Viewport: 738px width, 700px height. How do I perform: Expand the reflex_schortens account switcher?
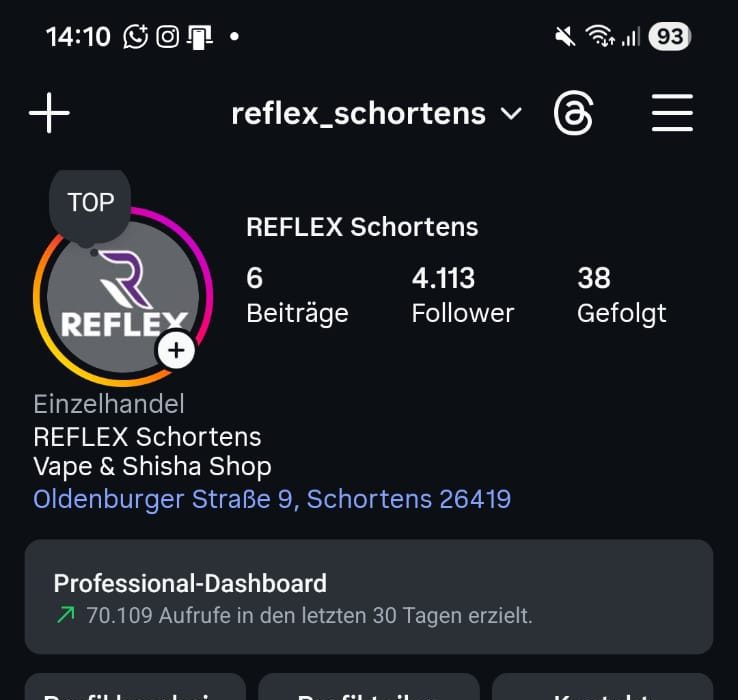click(x=376, y=114)
